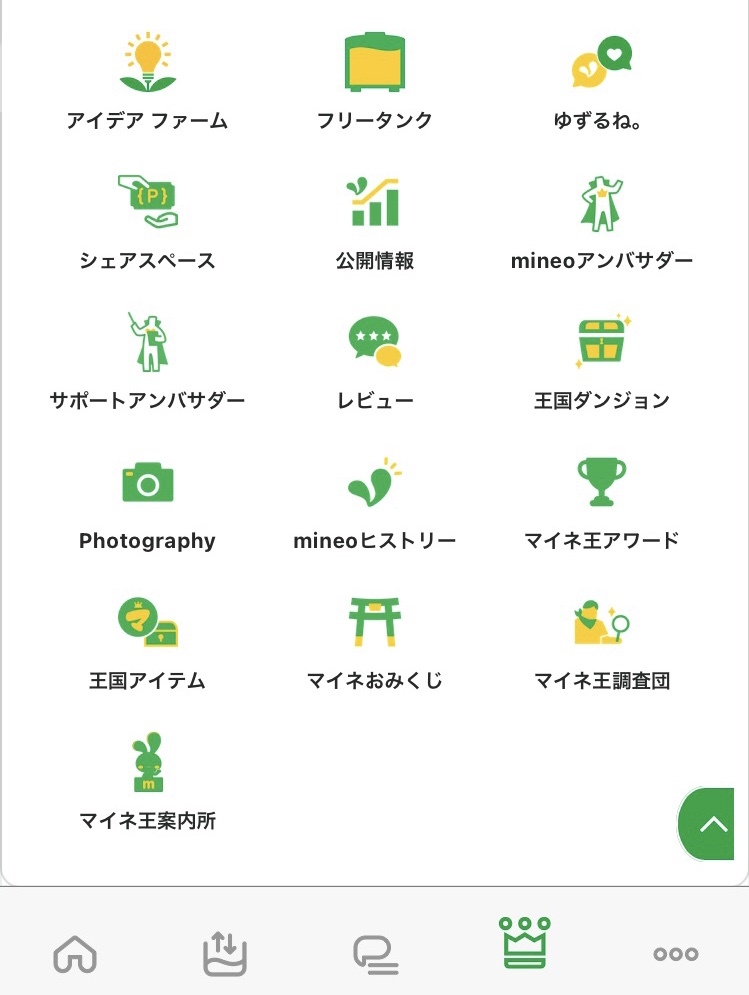Open 王国アイテム

(147, 642)
